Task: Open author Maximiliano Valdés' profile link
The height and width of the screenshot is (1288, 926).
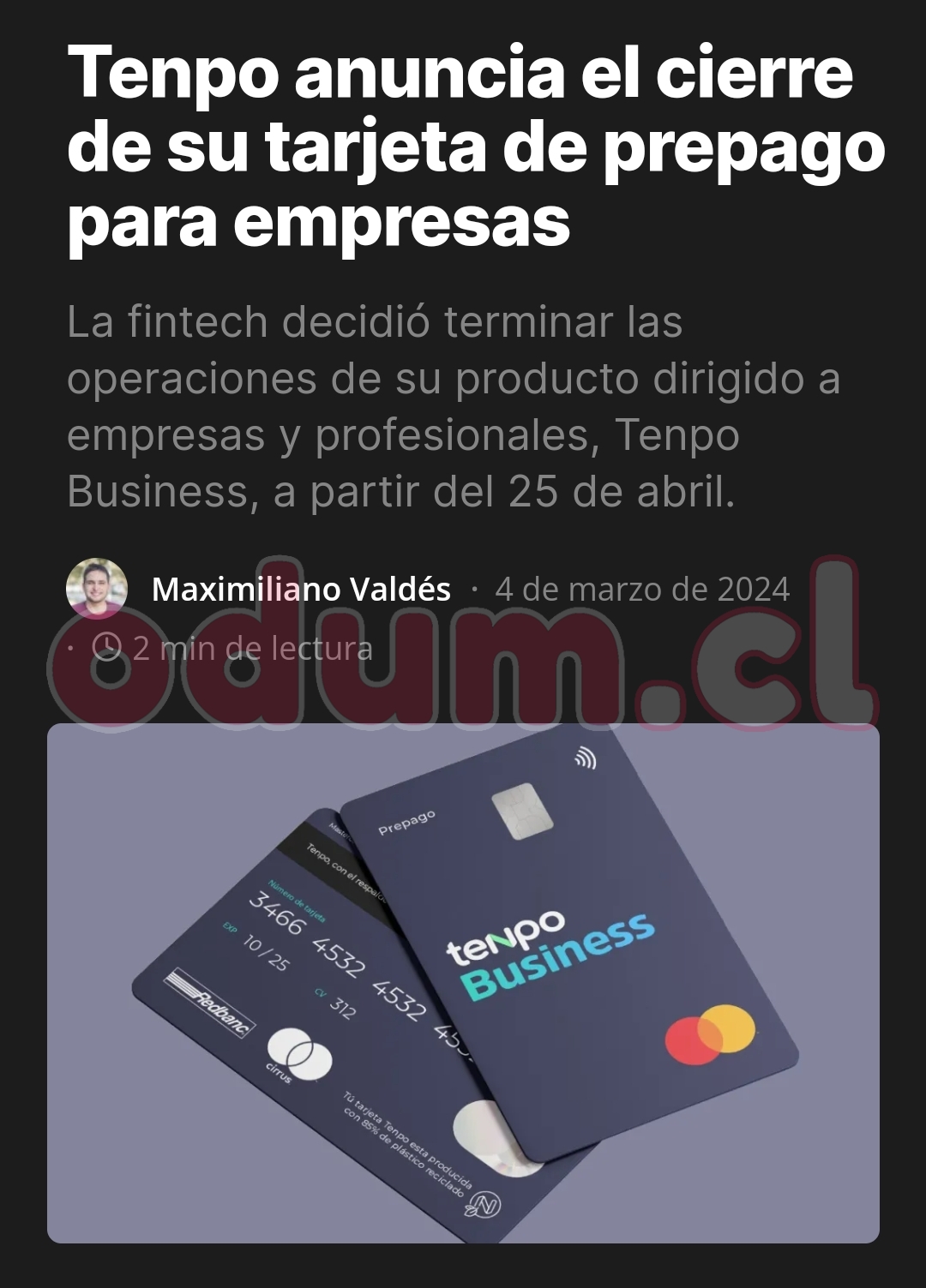Action: pyautogui.click(x=300, y=590)
